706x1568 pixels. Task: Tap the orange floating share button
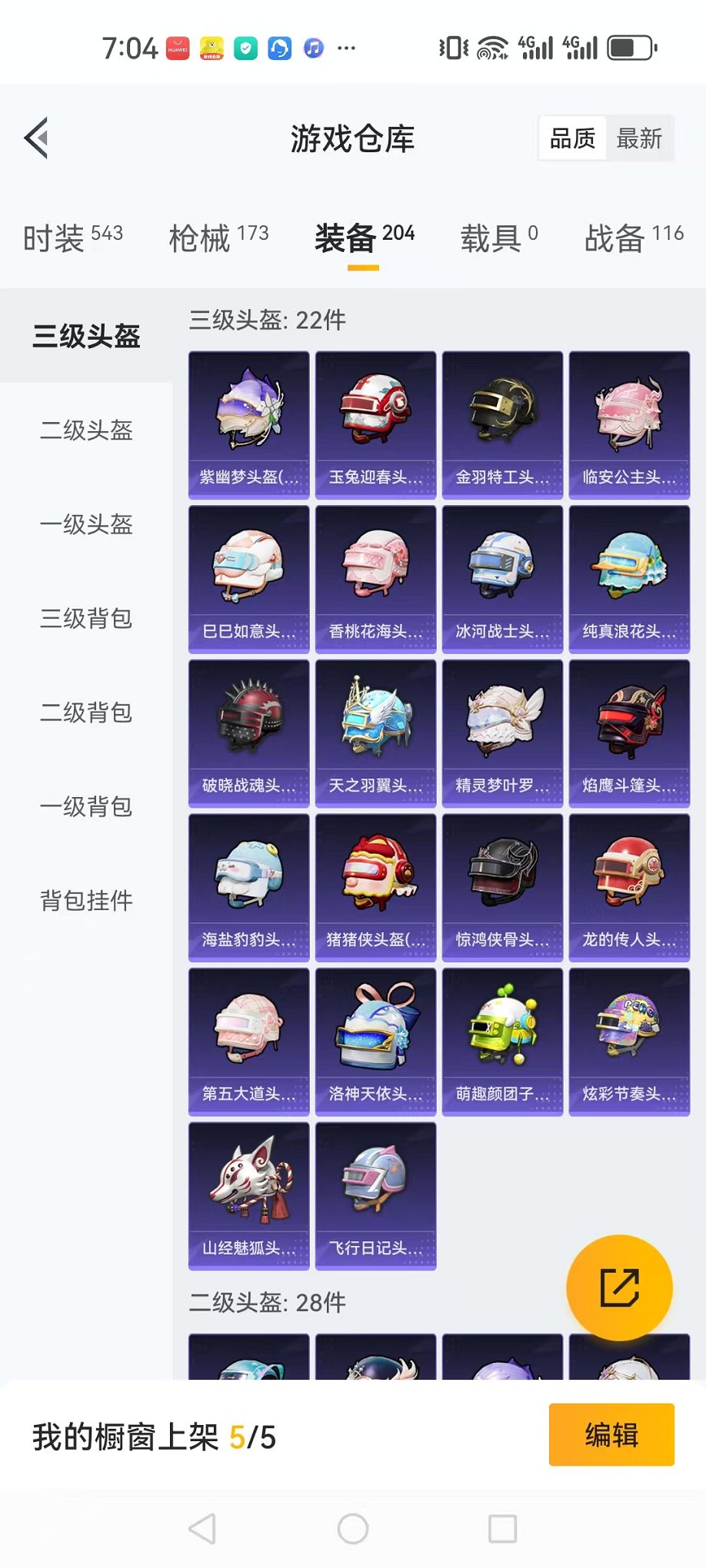click(620, 1288)
